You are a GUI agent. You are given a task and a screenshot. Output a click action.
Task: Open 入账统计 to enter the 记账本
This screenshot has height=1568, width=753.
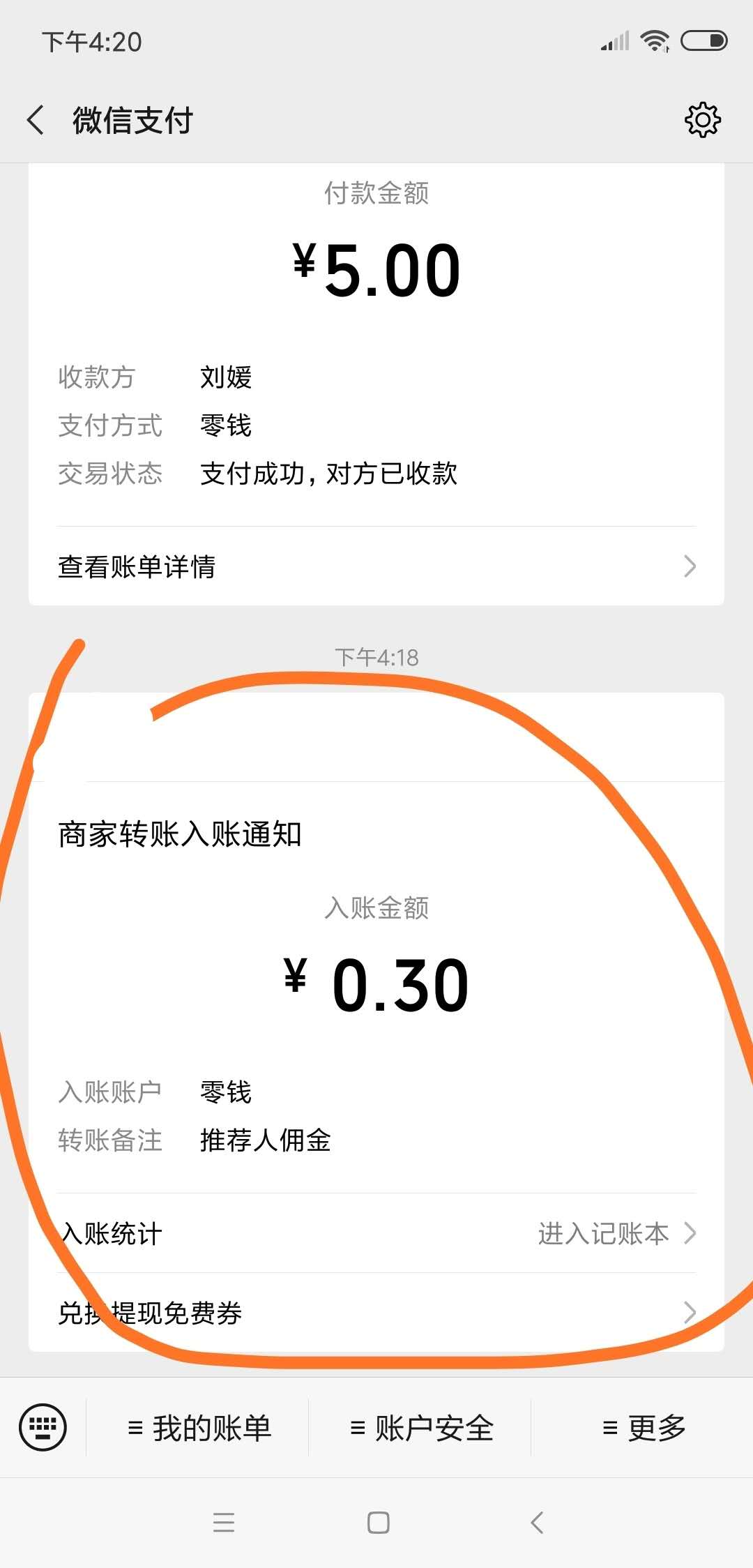tap(376, 1233)
